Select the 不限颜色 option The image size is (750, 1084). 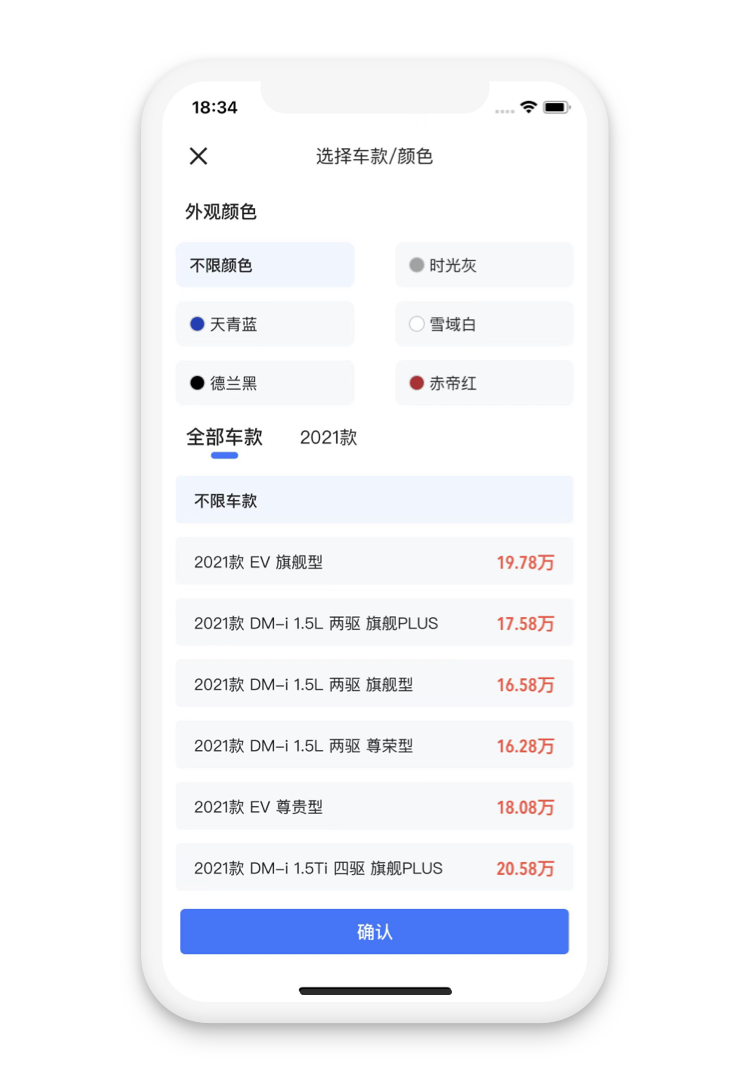click(265, 265)
